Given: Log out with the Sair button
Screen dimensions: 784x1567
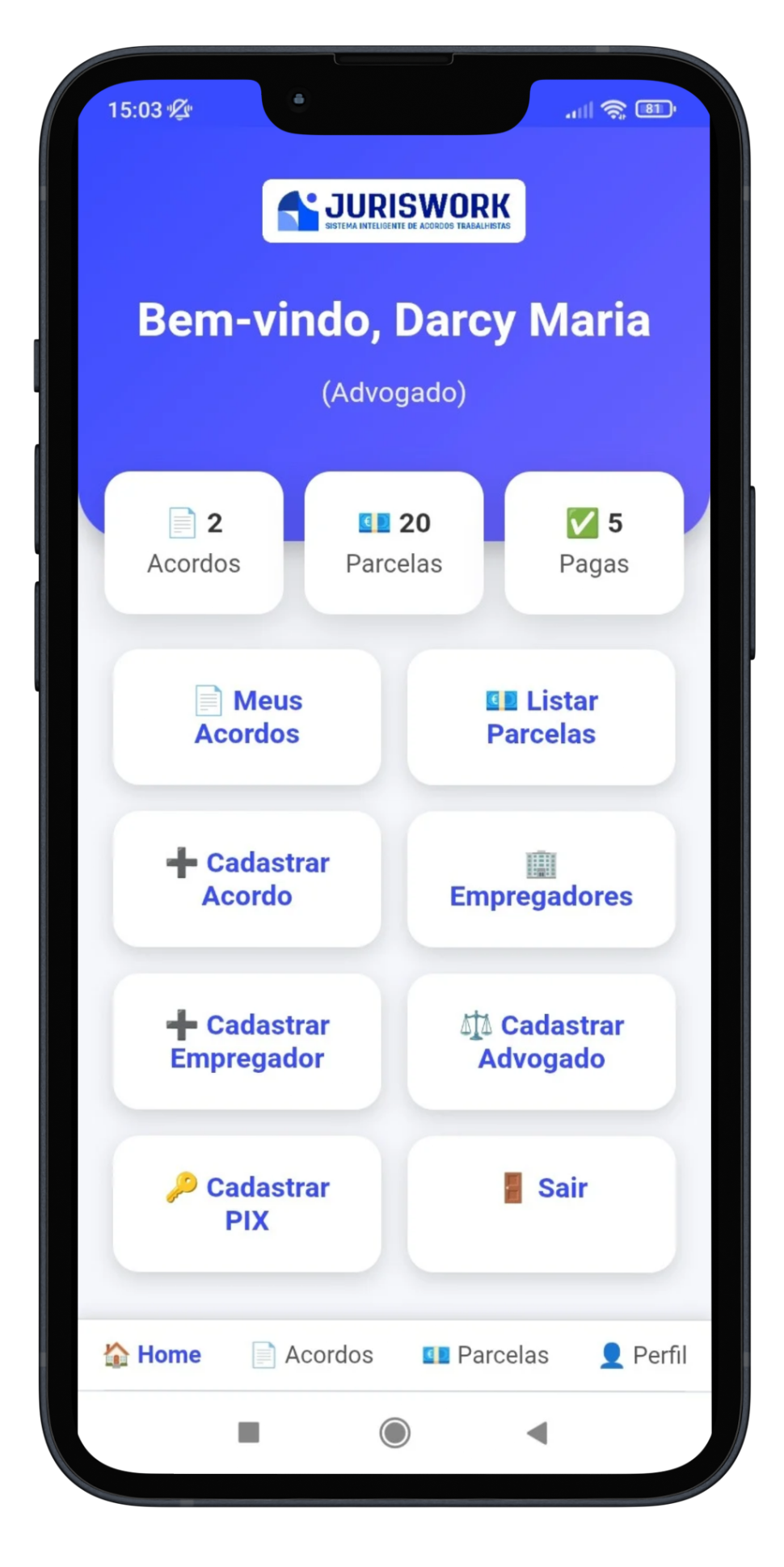Looking at the screenshot, I should coord(541,1204).
